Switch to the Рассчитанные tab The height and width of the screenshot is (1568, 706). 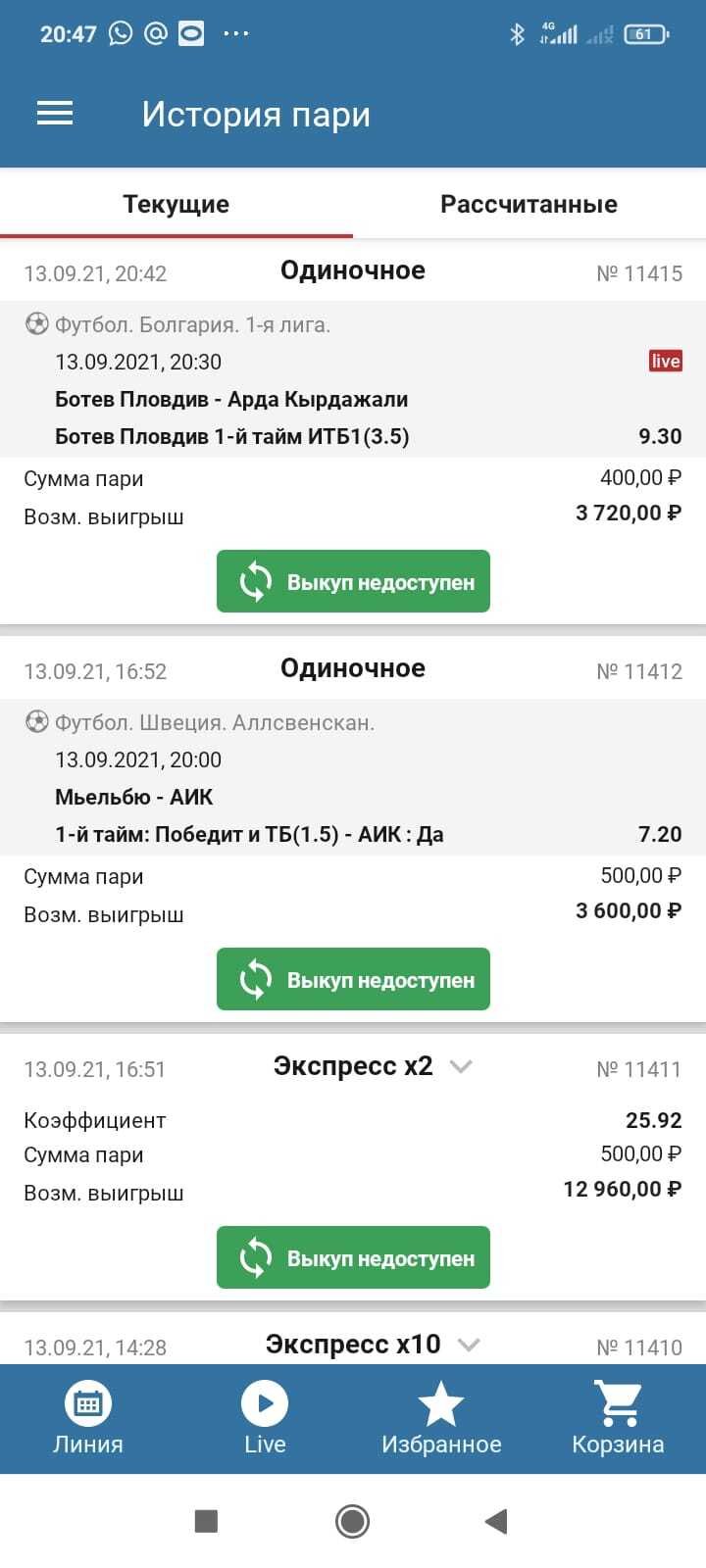tap(529, 204)
